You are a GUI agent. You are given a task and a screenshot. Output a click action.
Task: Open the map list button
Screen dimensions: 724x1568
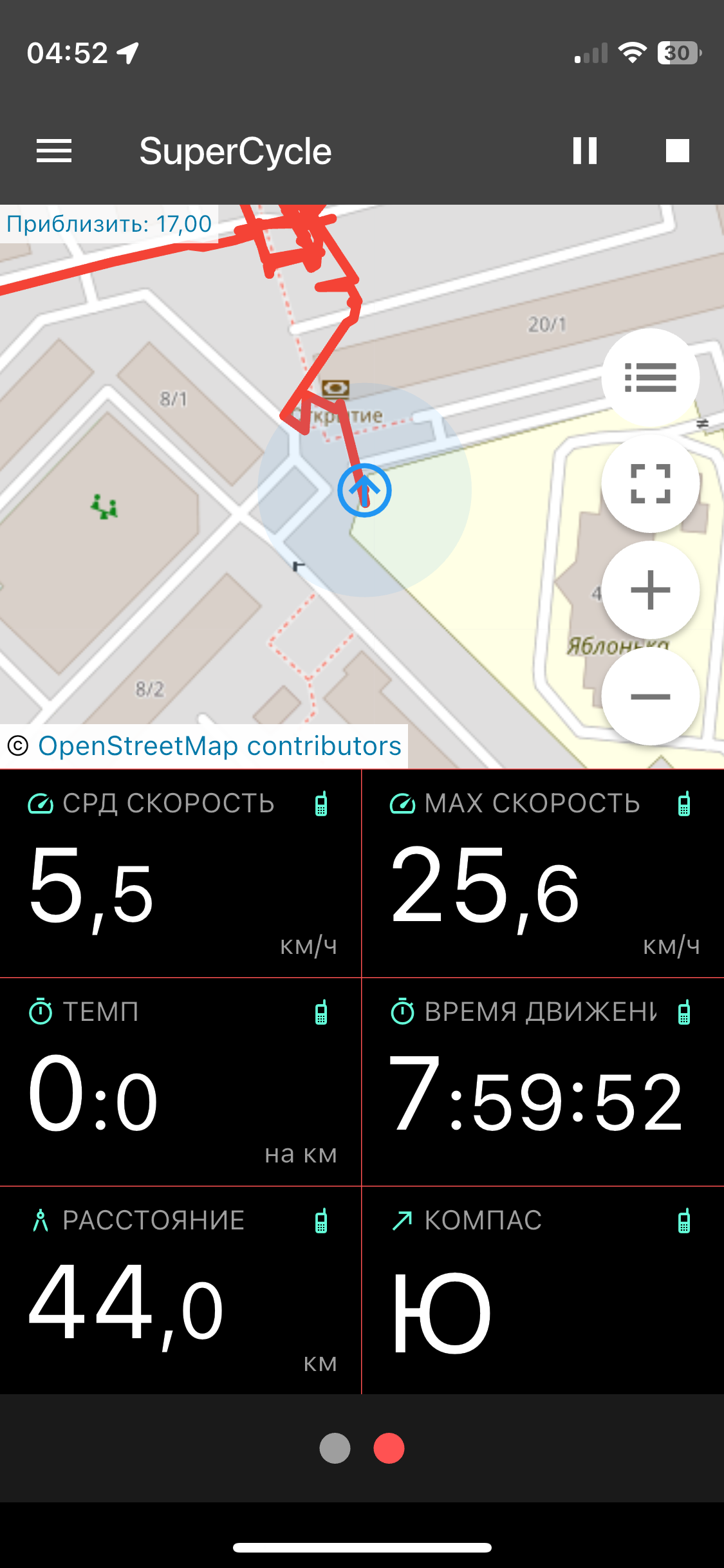click(650, 378)
